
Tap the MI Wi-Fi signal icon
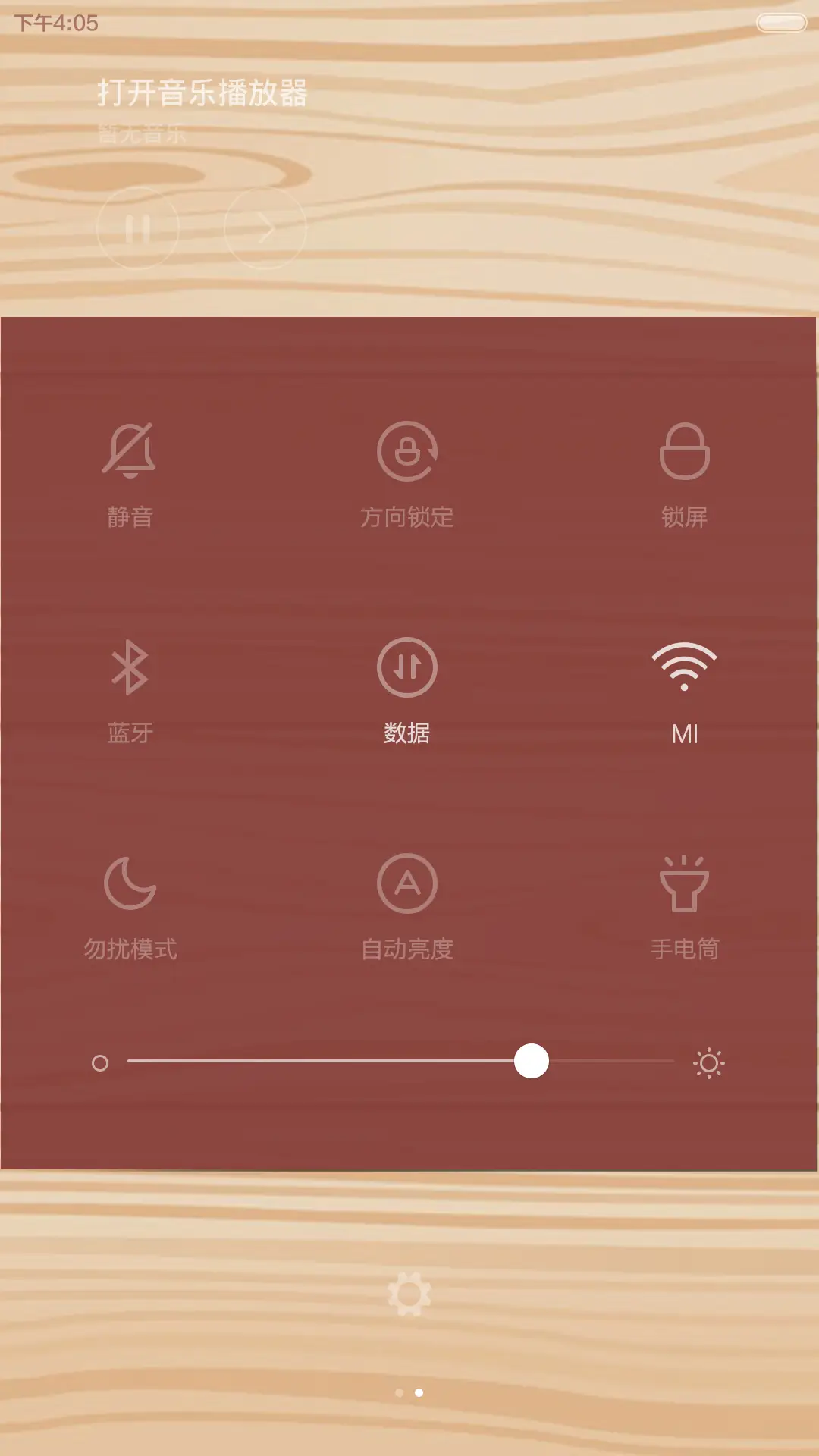684,667
